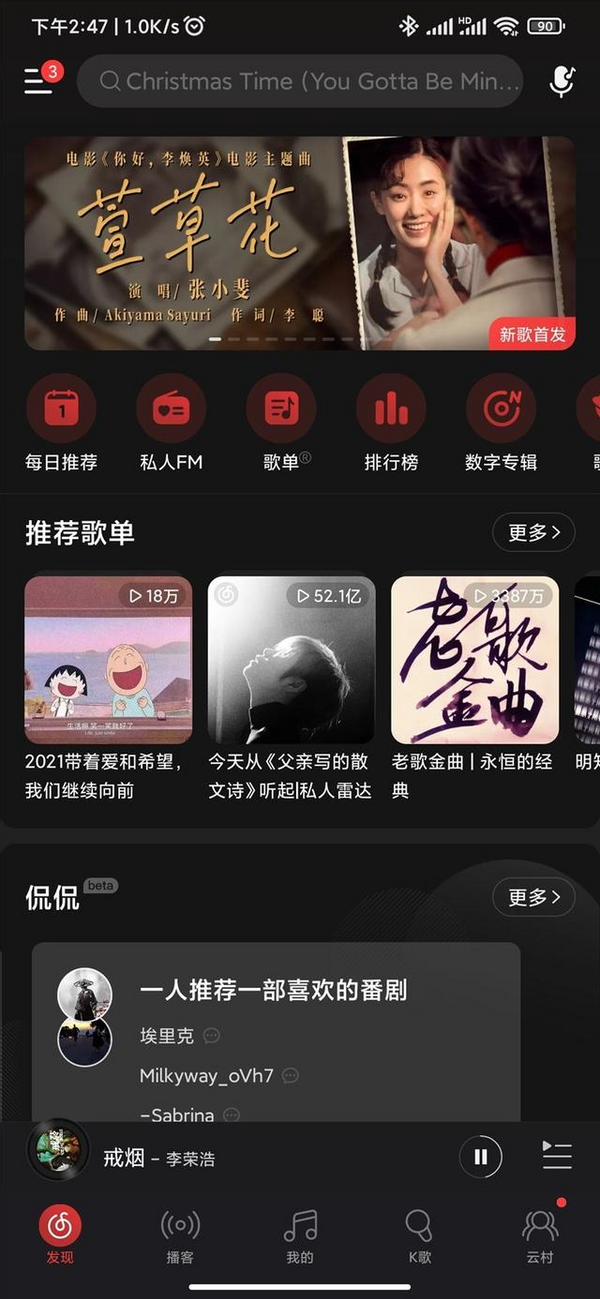
Task: Start voice recognition with the microphone icon
Action: [562, 81]
